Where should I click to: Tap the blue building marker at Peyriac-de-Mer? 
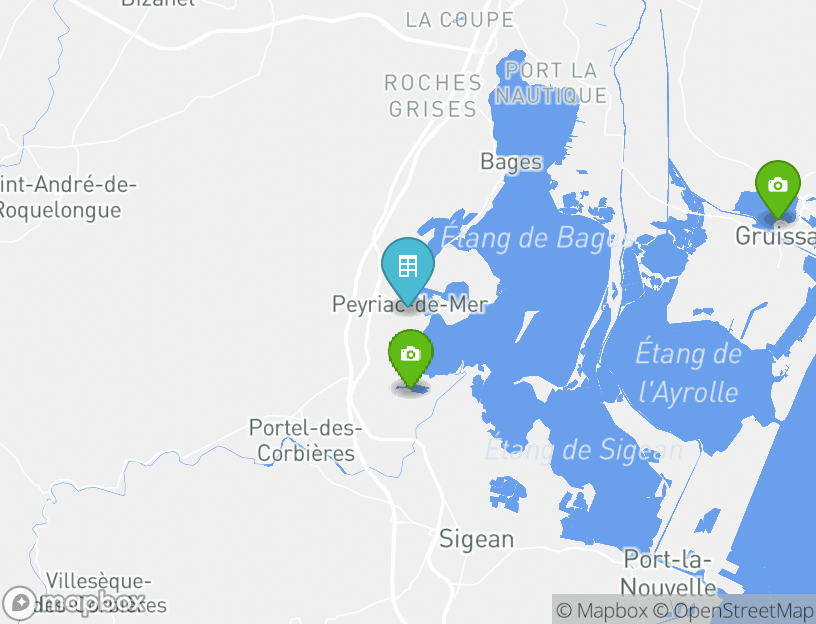[x=407, y=267]
